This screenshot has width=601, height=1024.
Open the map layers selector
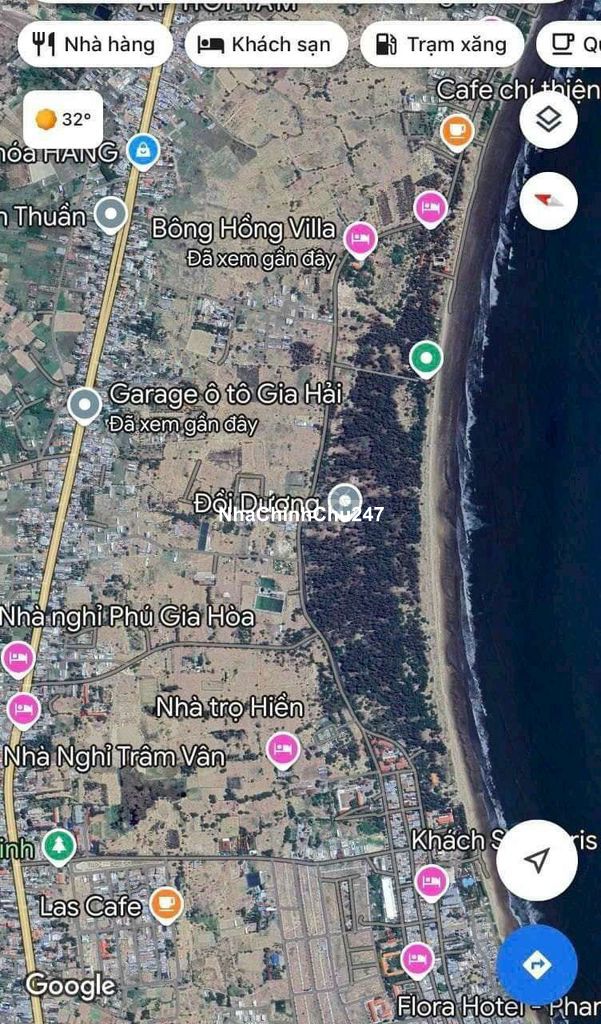point(548,120)
